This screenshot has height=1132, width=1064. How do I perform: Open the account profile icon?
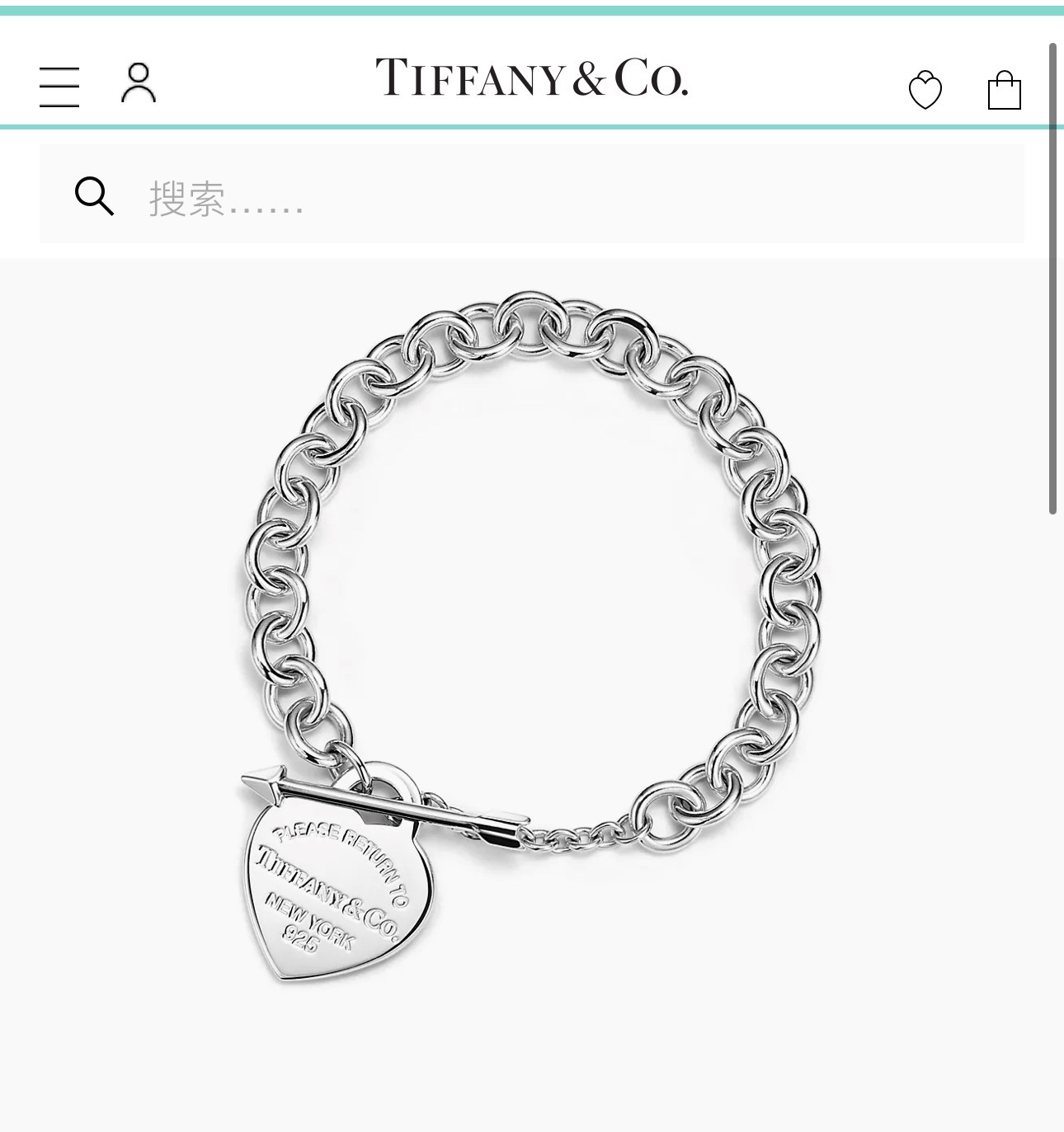tap(139, 83)
